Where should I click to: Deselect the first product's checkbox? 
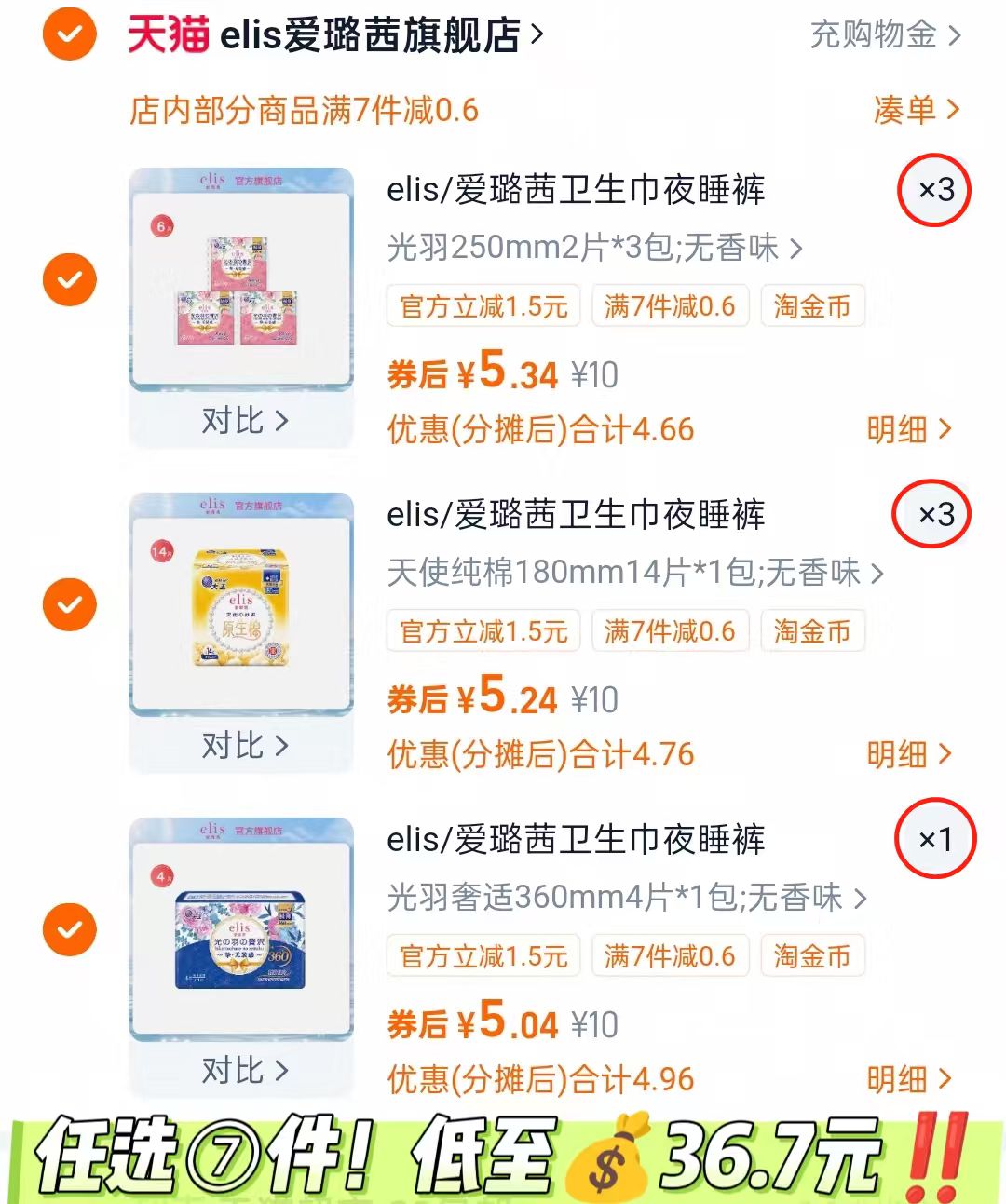click(68, 278)
